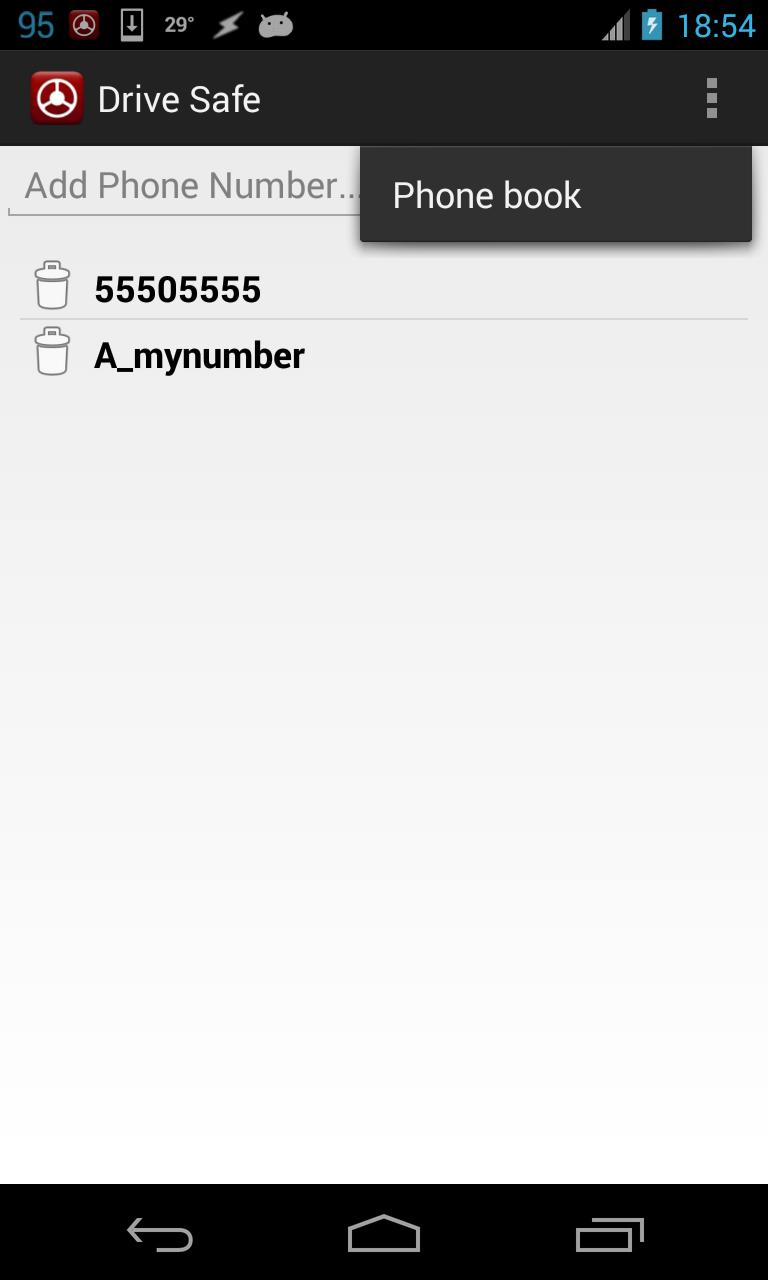Tap the download notification icon
Viewport: 768px width, 1280px height.
coord(130,24)
